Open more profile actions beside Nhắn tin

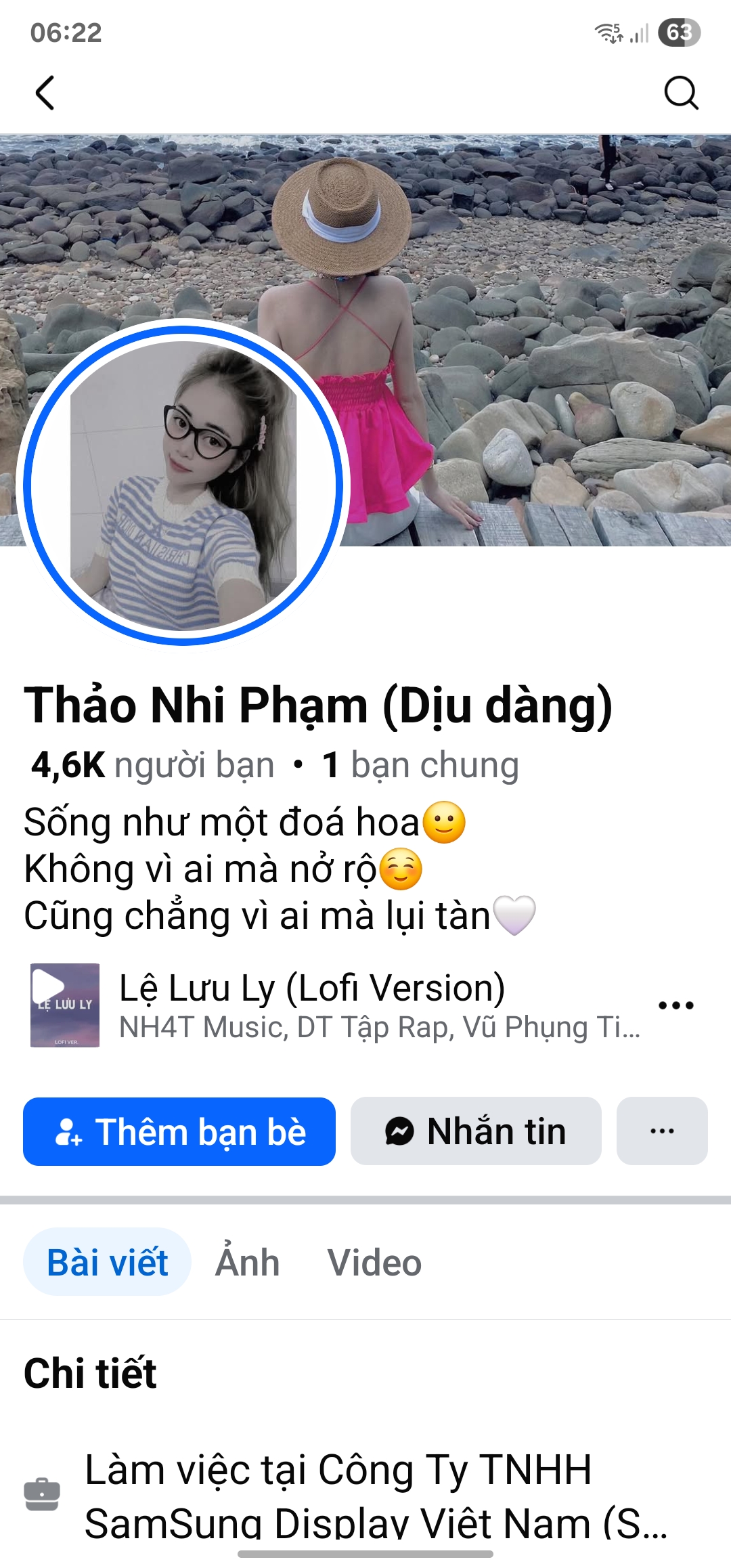tap(662, 1131)
